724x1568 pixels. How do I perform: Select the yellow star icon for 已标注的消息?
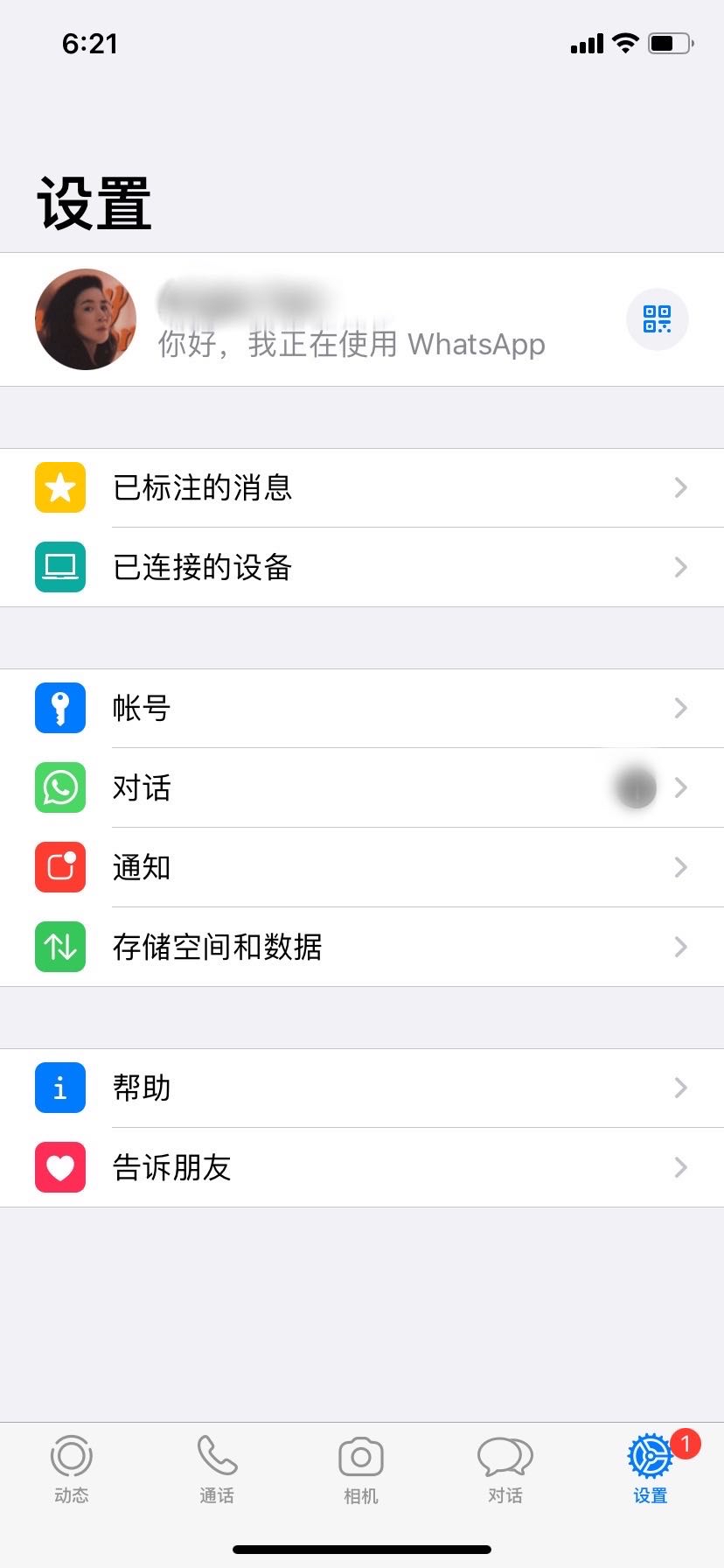tap(59, 487)
